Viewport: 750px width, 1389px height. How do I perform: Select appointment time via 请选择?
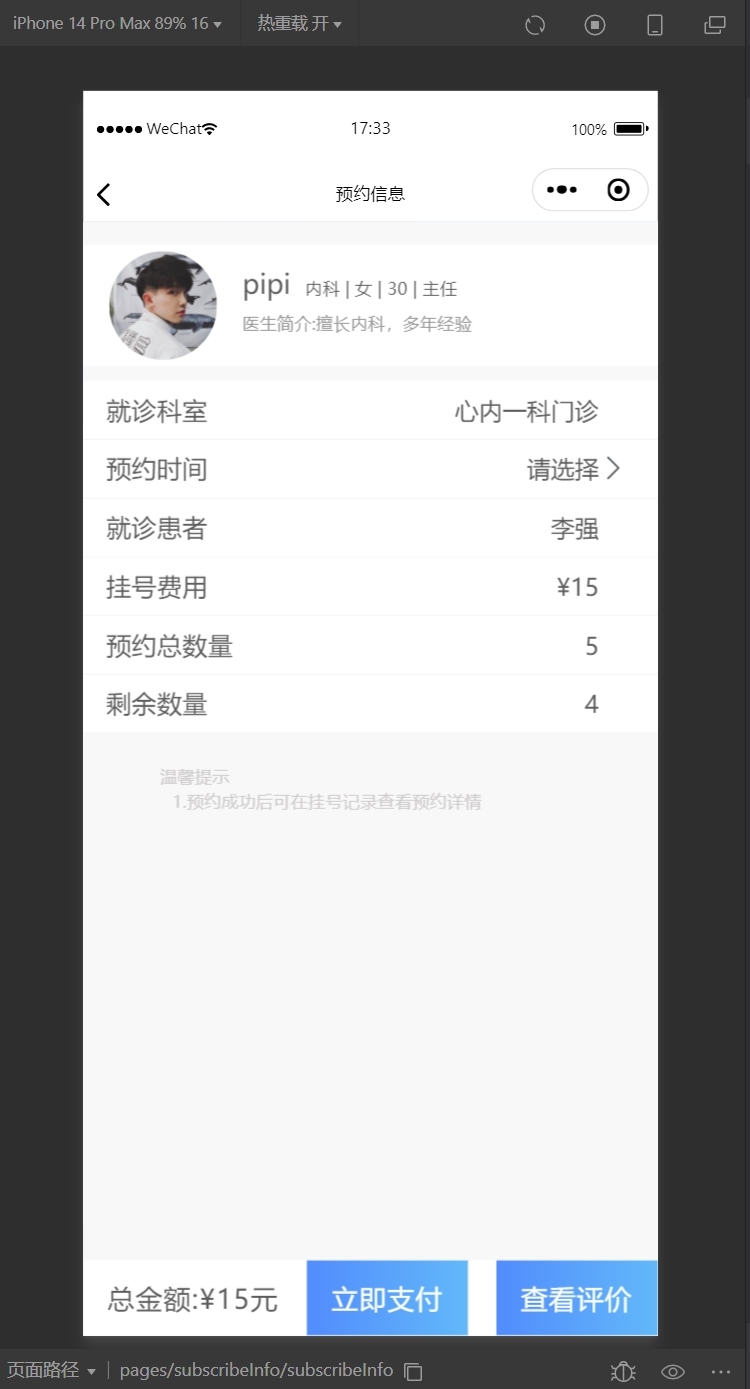click(x=573, y=469)
